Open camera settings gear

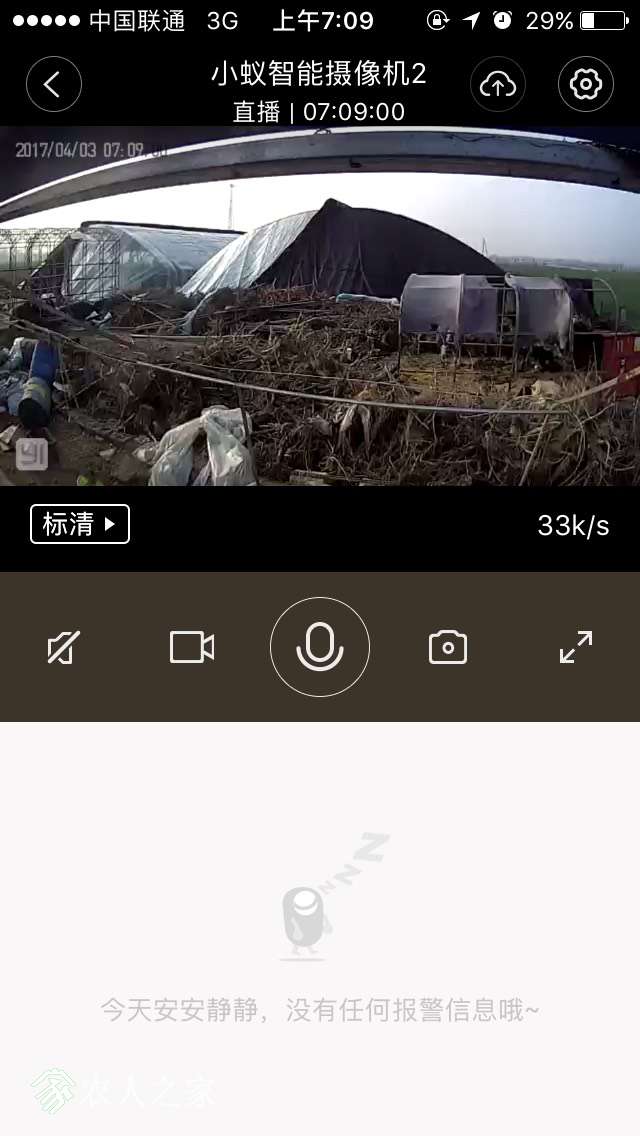[586, 85]
